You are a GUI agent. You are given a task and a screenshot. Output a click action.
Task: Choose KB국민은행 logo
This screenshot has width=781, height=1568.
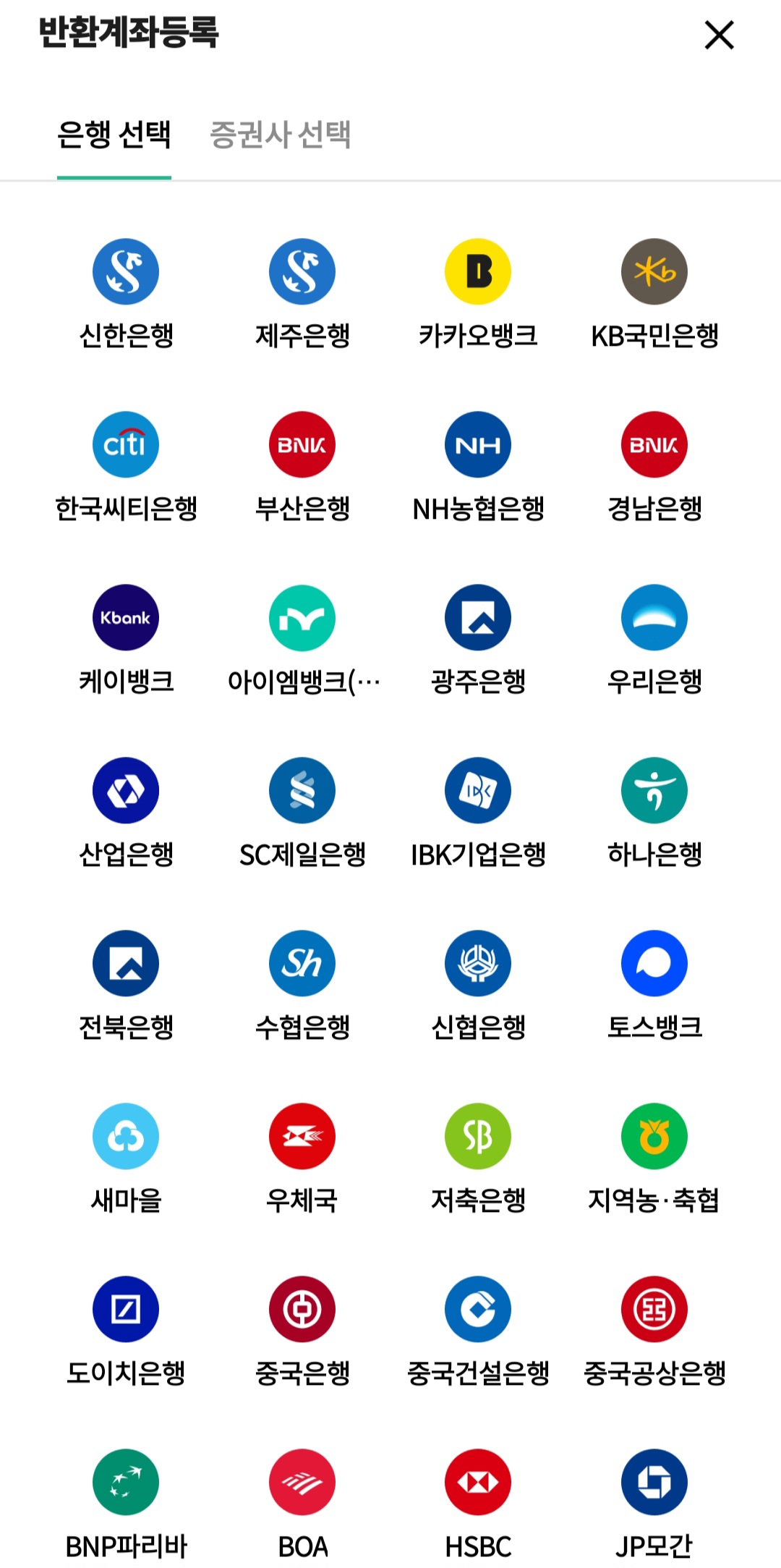coord(654,271)
